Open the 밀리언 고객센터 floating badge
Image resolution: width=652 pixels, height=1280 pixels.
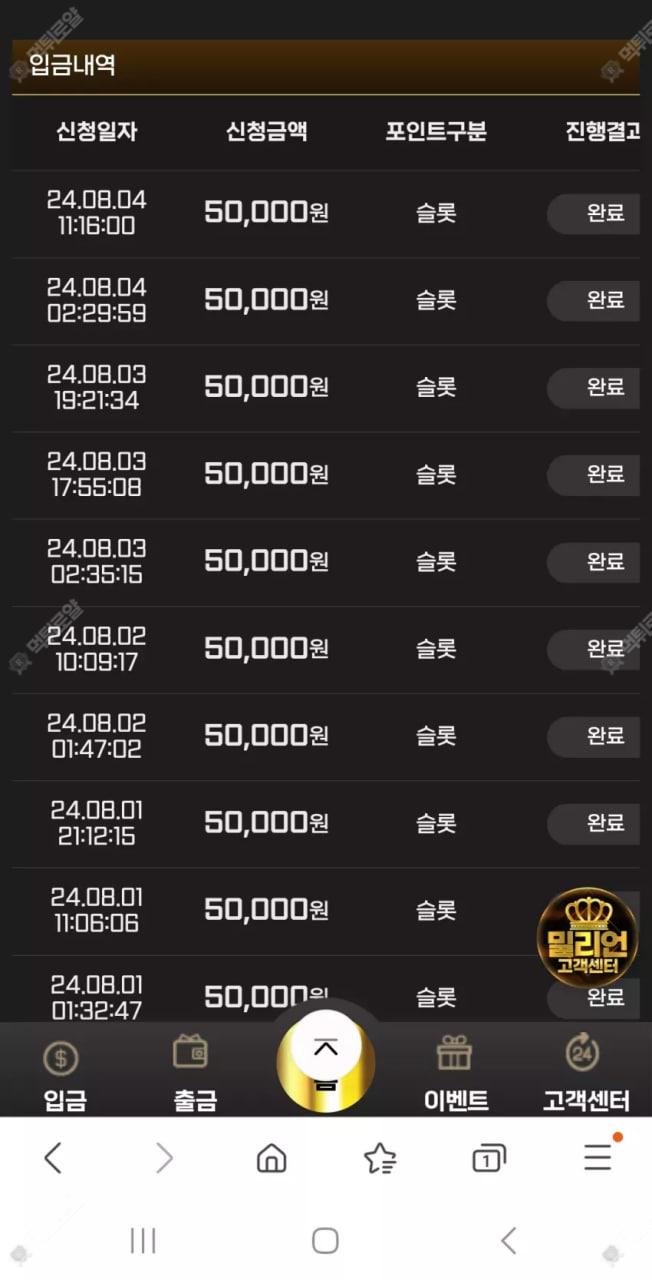(587, 938)
